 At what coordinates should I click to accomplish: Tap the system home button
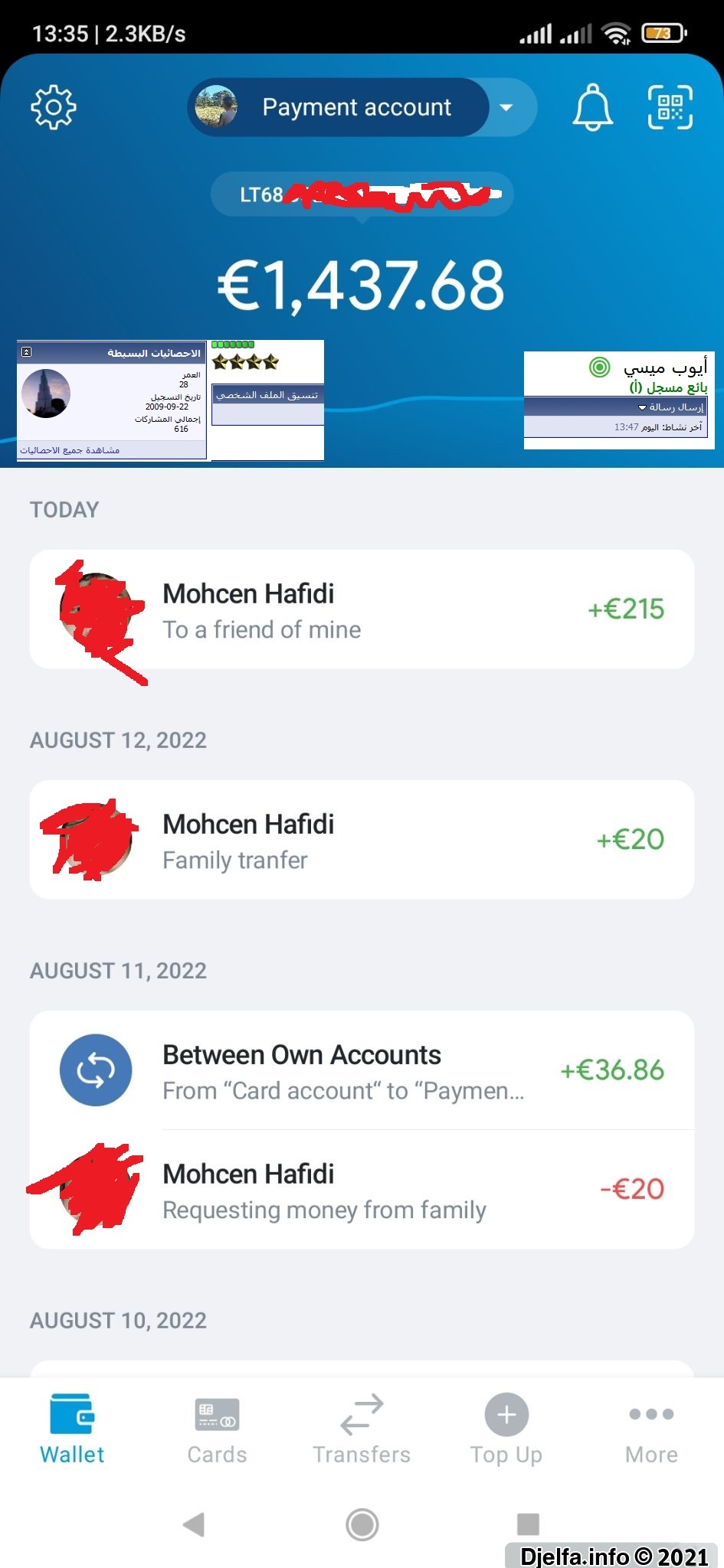[362, 1524]
